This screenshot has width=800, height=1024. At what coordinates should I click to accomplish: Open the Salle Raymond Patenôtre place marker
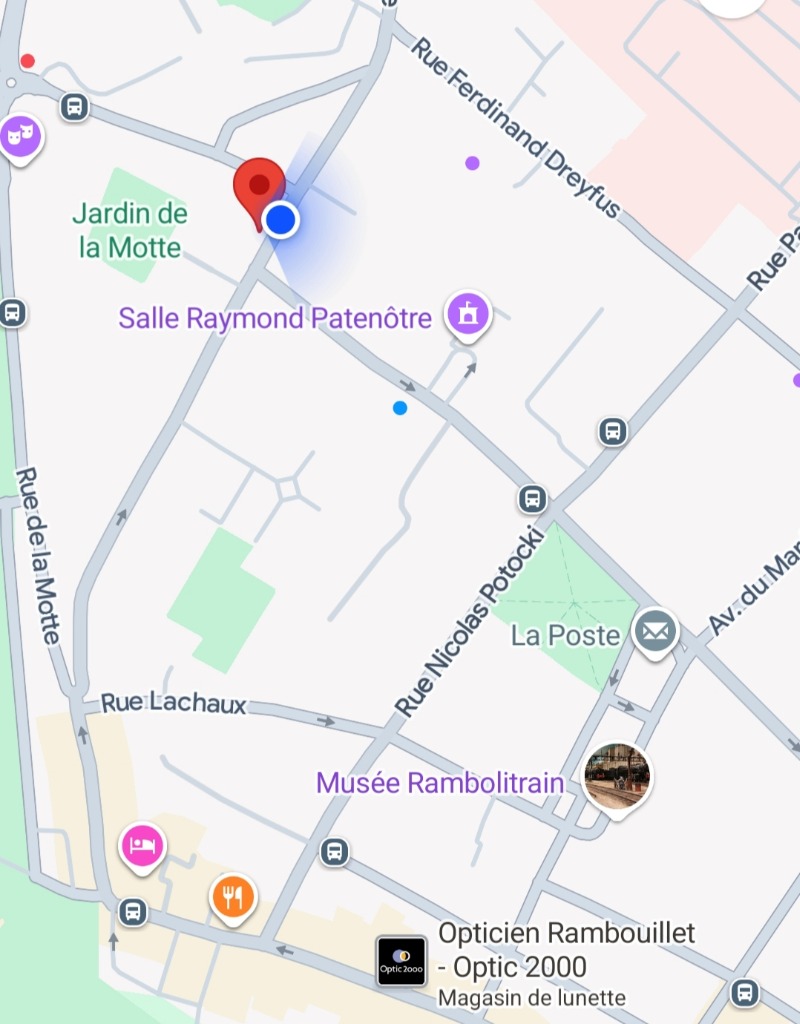[467, 314]
